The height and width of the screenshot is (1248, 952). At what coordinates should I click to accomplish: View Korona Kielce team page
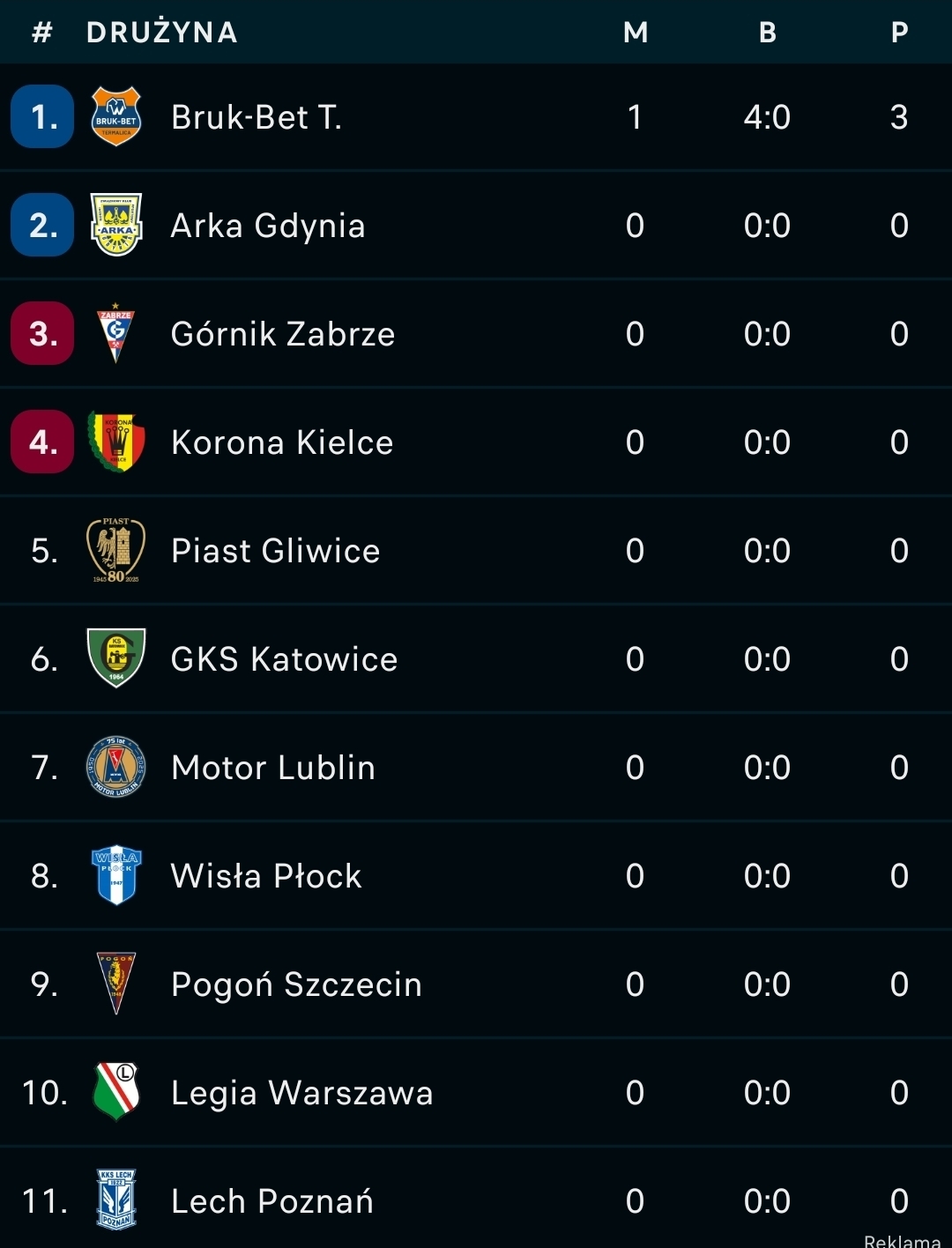click(x=282, y=442)
